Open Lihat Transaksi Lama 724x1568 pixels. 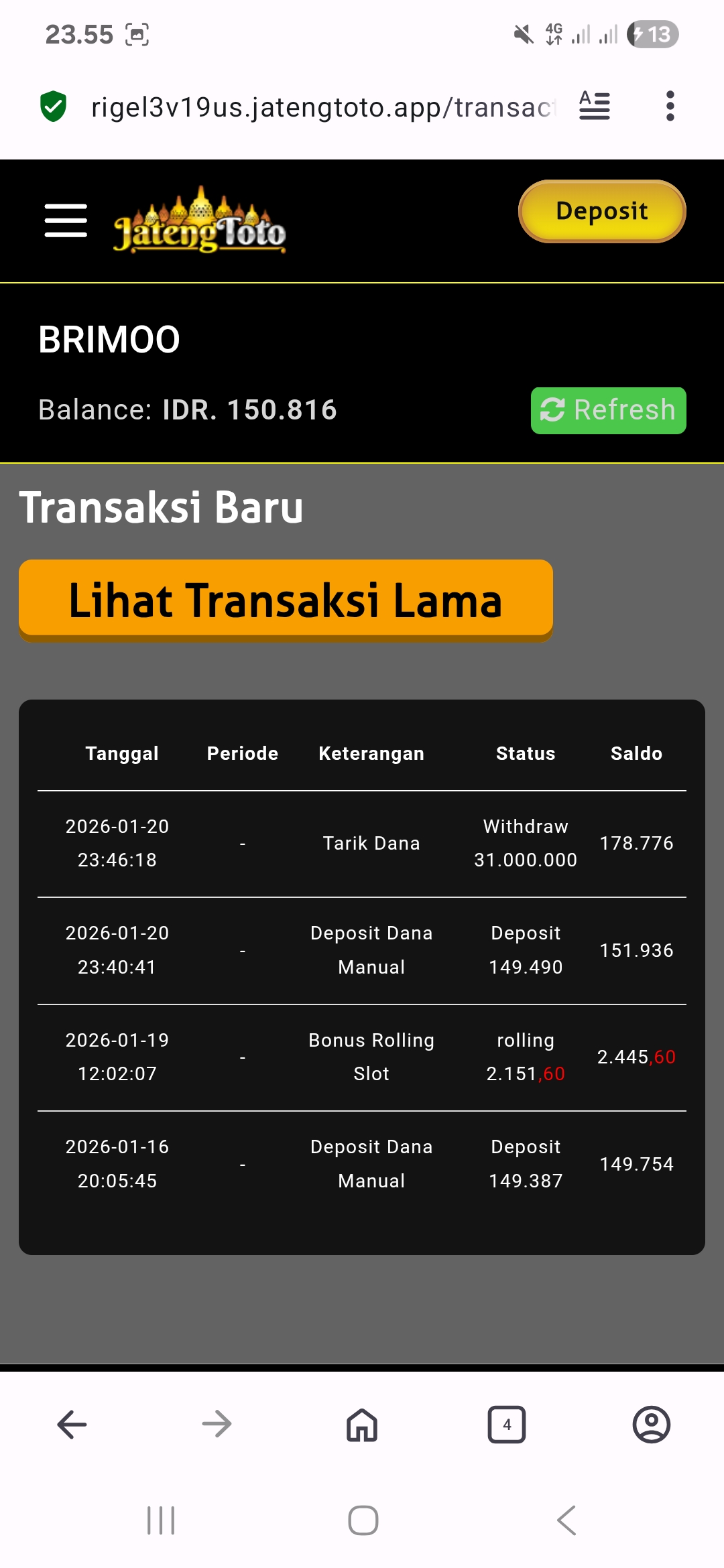pyautogui.click(x=286, y=600)
